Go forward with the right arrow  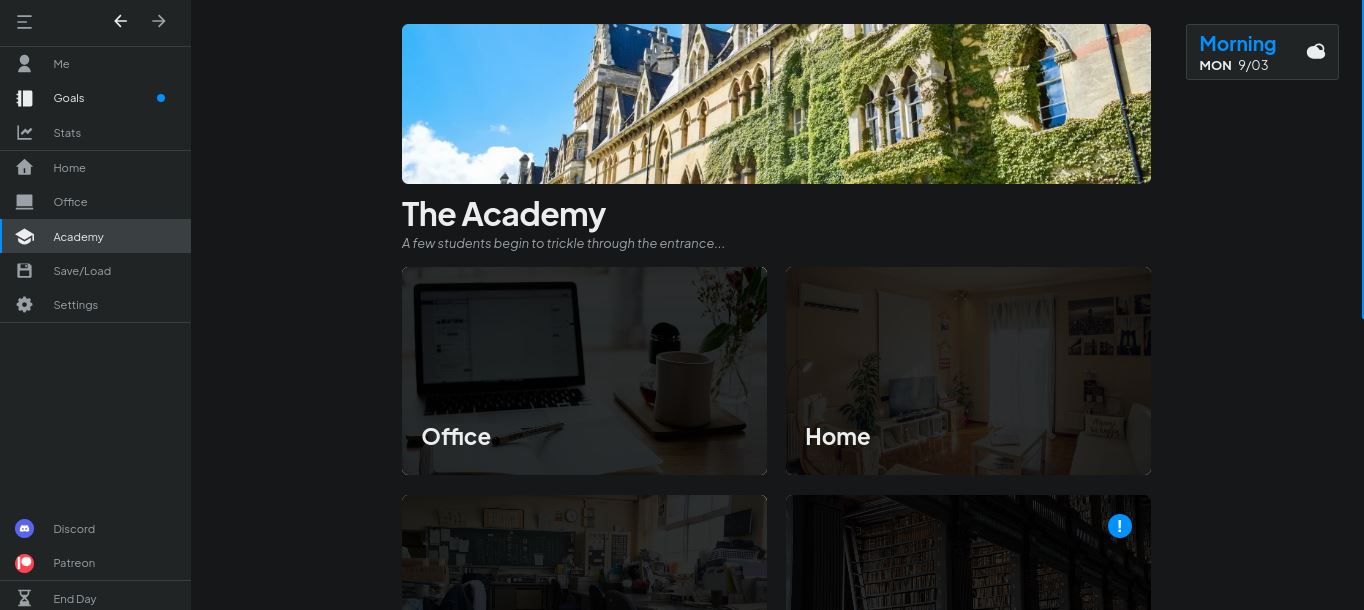159,21
